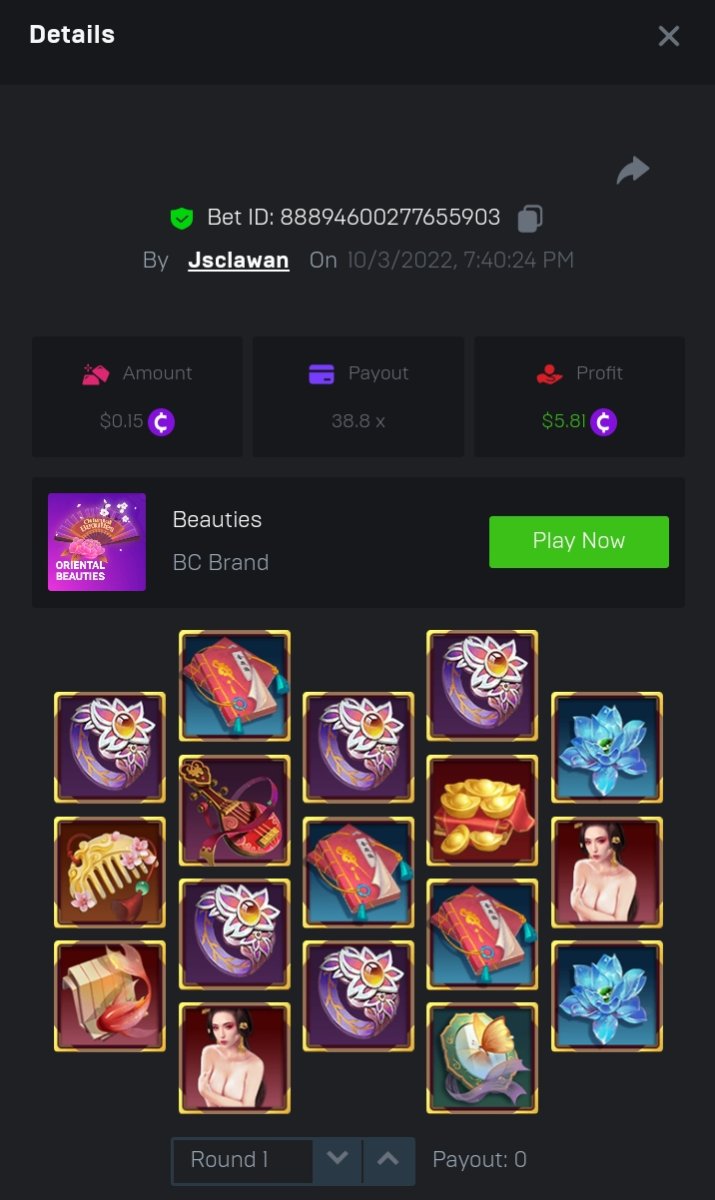715x1200 pixels.
Task: Copy the Bet ID
Action: click(x=530, y=218)
